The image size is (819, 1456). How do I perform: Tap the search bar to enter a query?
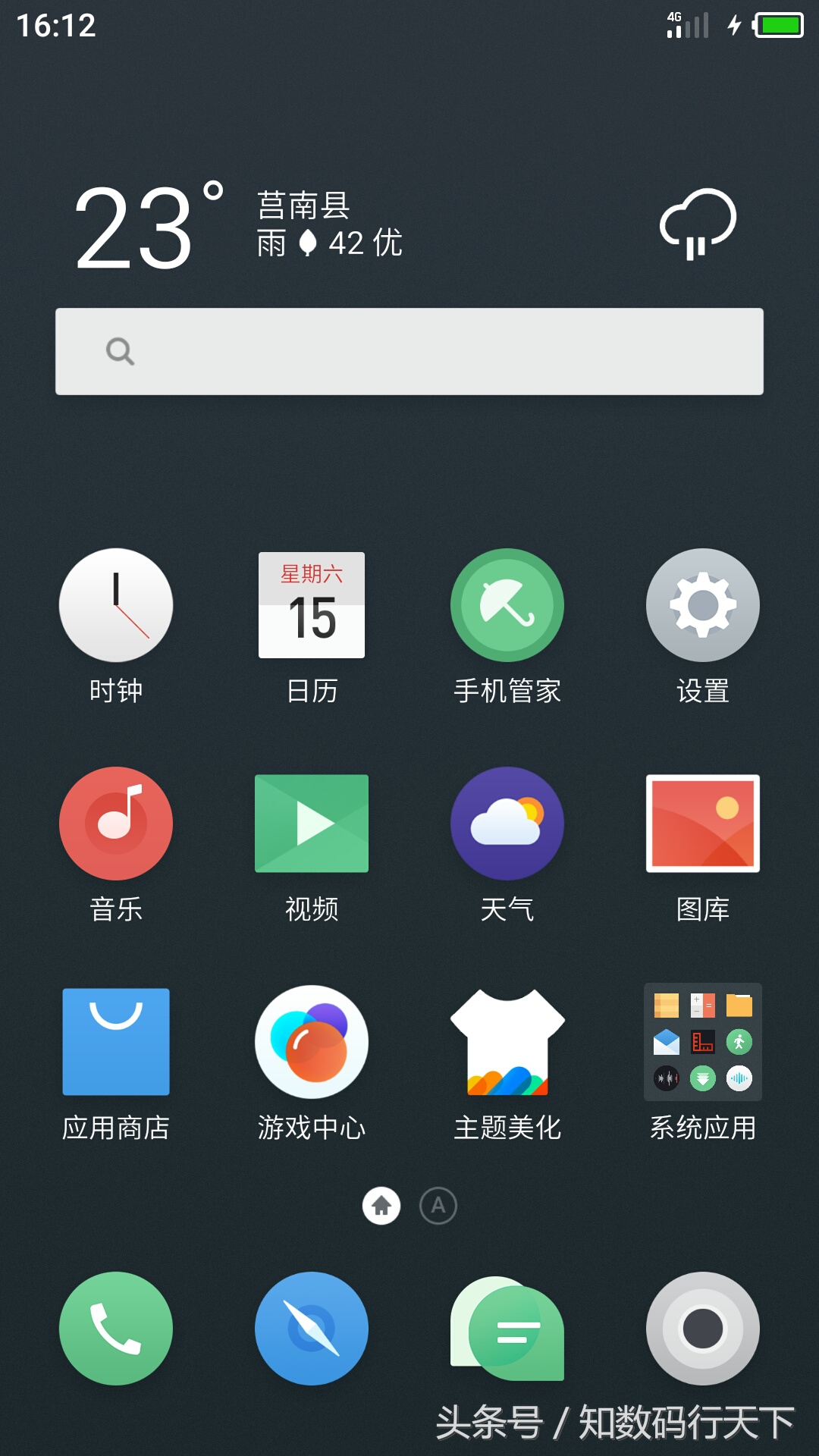409,350
